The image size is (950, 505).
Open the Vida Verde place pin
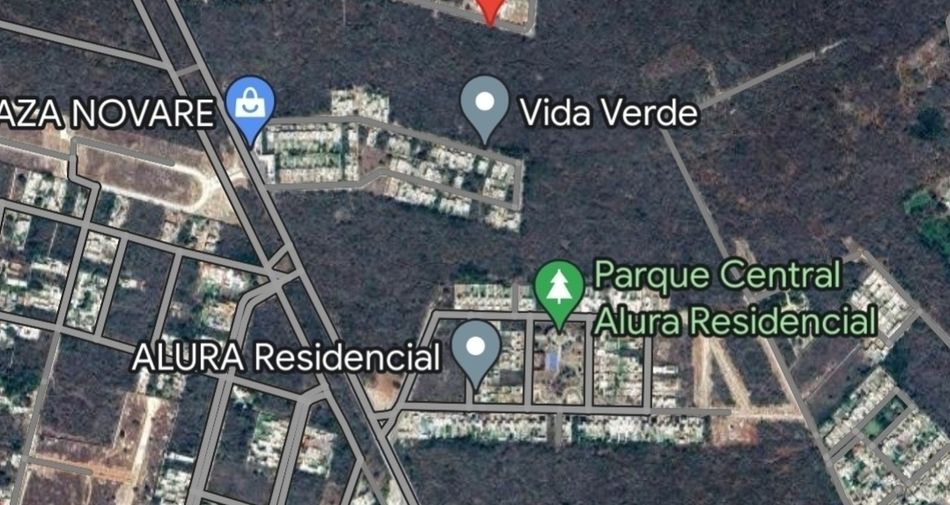(x=486, y=106)
